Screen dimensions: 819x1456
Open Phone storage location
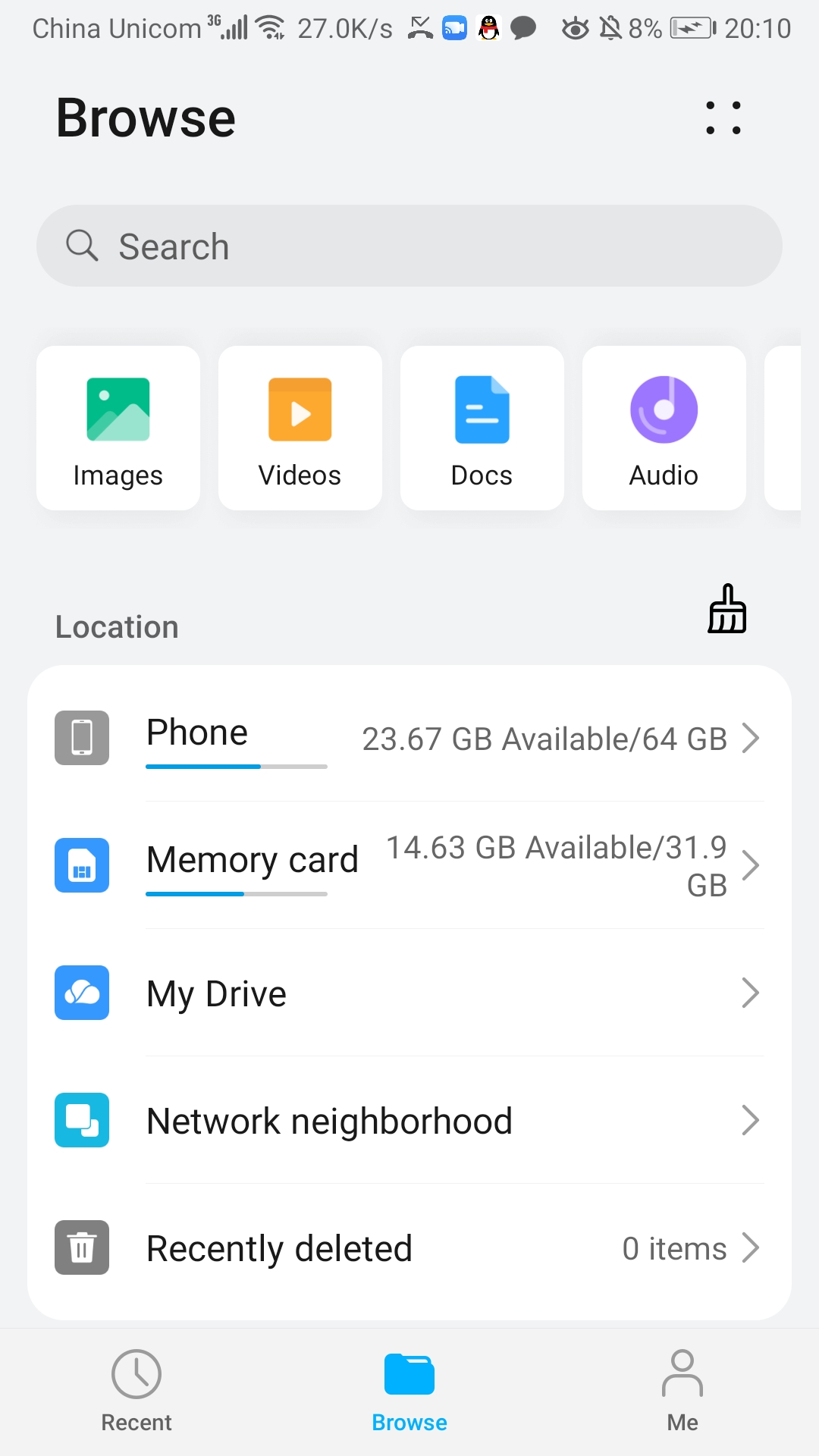pos(409,738)
